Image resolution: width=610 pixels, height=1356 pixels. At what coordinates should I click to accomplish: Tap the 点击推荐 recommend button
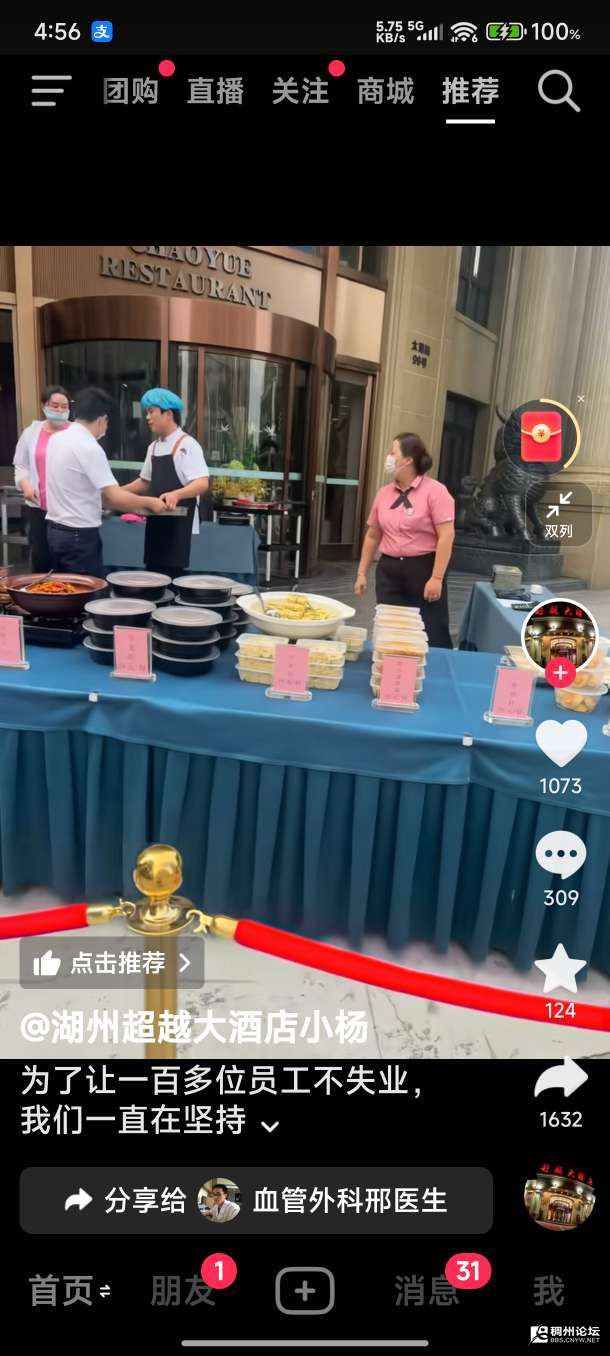(112, 963)
